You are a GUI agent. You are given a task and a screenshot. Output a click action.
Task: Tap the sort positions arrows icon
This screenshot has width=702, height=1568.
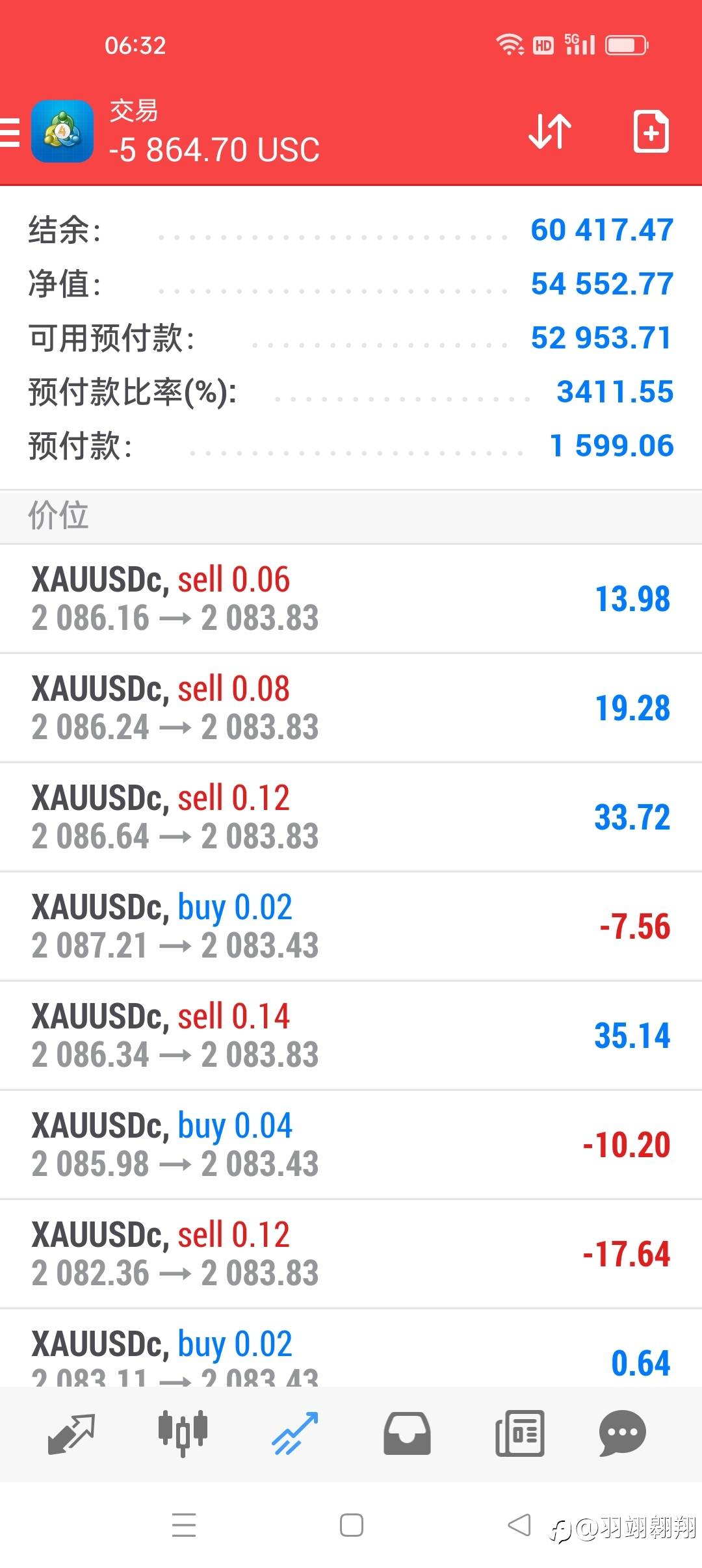click(549, 132)
